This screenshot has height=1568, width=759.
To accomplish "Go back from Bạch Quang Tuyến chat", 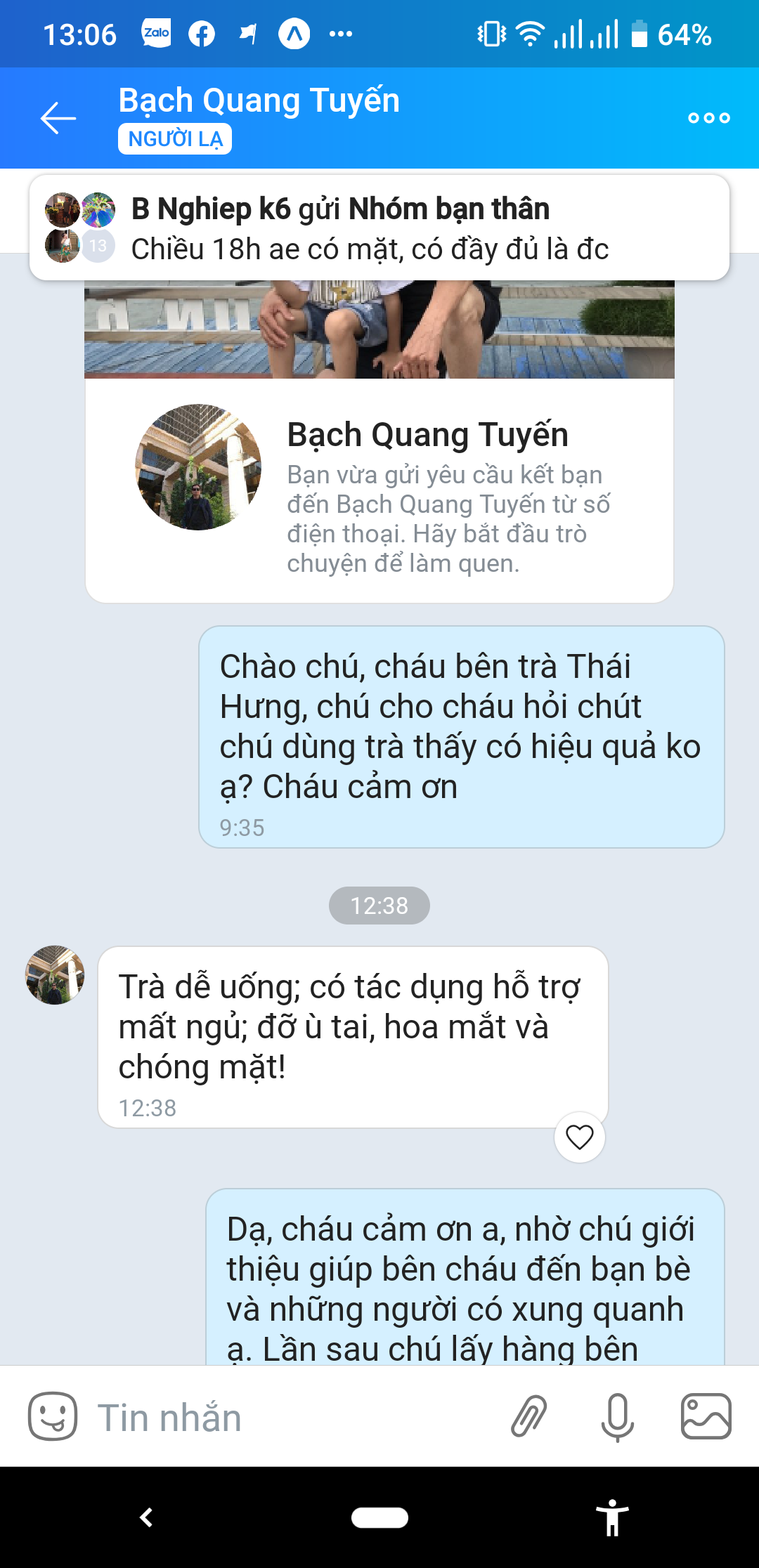I will [58, 118].
